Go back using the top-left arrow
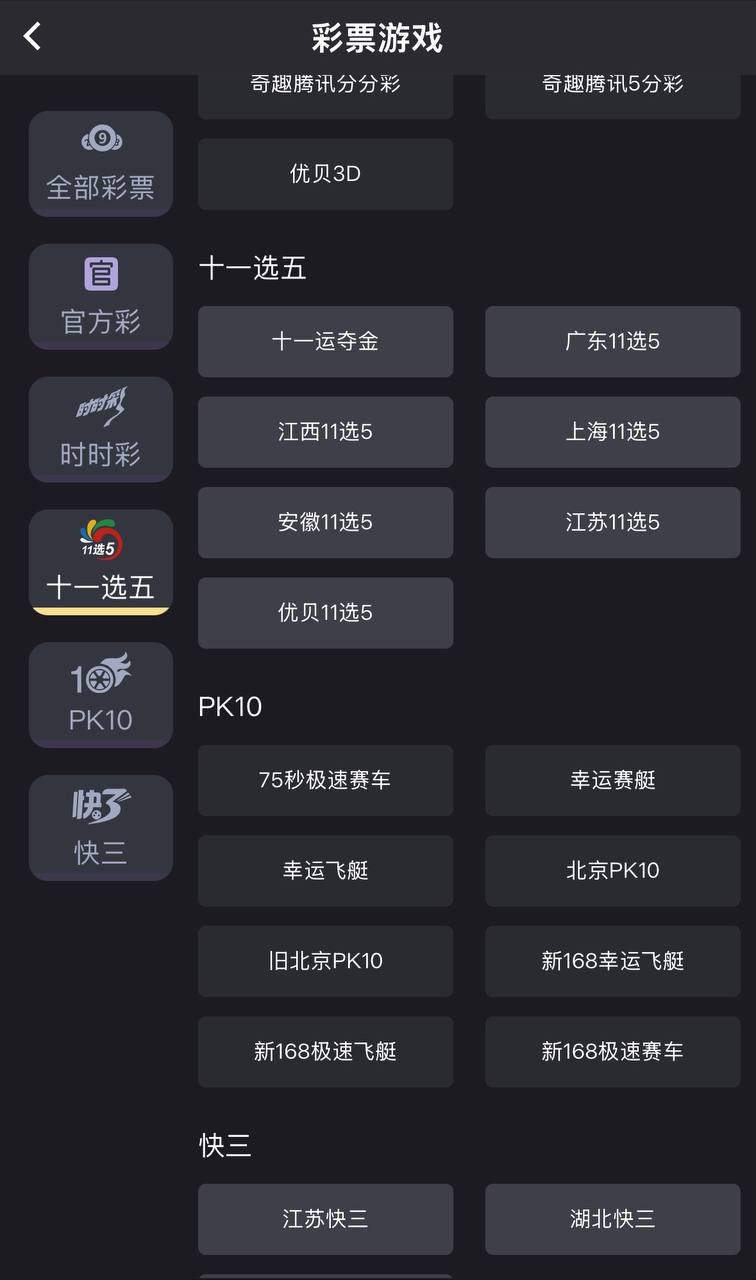Screen dimensions: 756x1280 point(33,37)
